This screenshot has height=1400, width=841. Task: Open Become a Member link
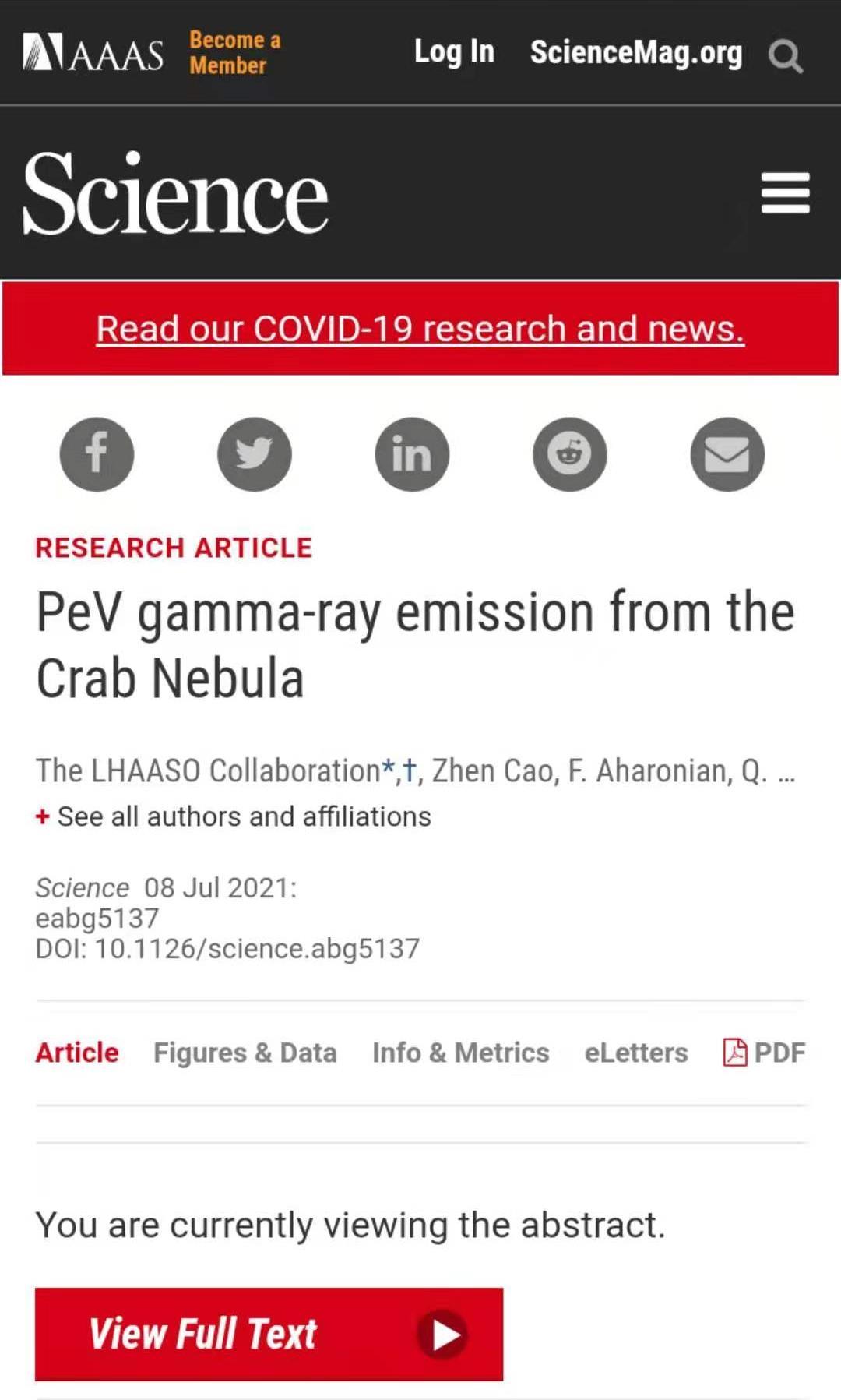(x=234, y=52)
